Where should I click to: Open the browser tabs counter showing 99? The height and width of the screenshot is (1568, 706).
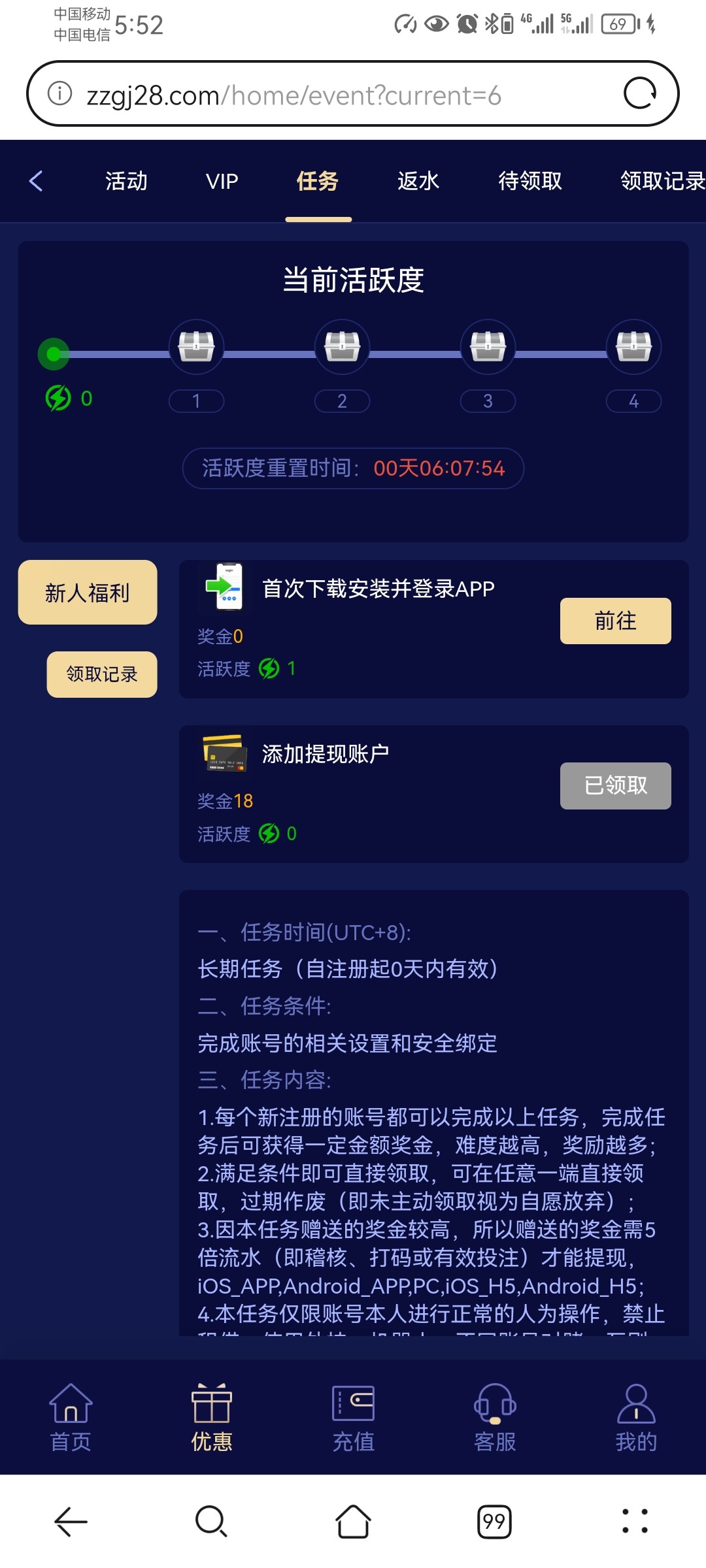pyautogui.click(x=494, y=1522)
